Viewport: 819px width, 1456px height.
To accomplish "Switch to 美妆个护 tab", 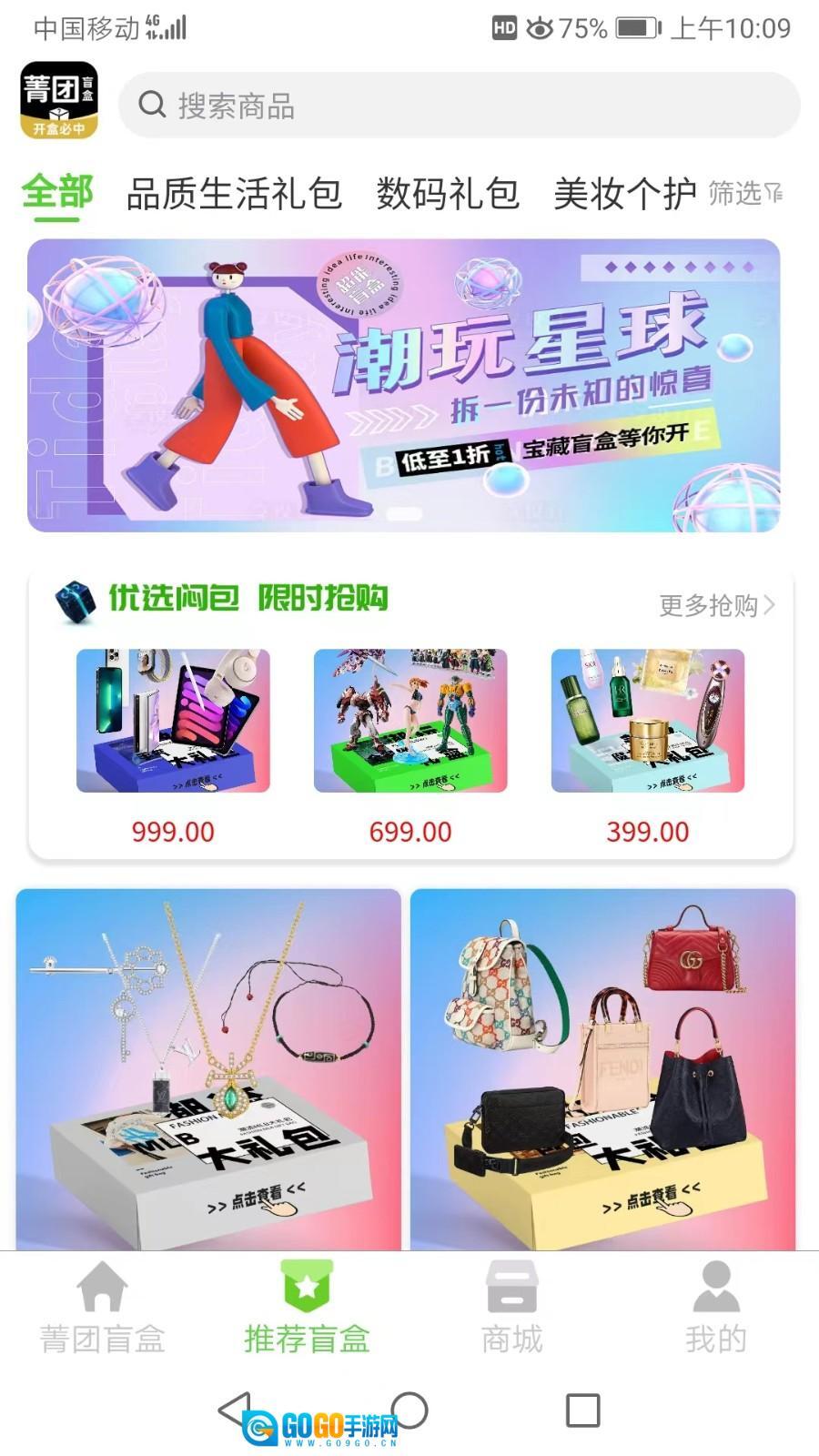I will (x=624, y=194).
